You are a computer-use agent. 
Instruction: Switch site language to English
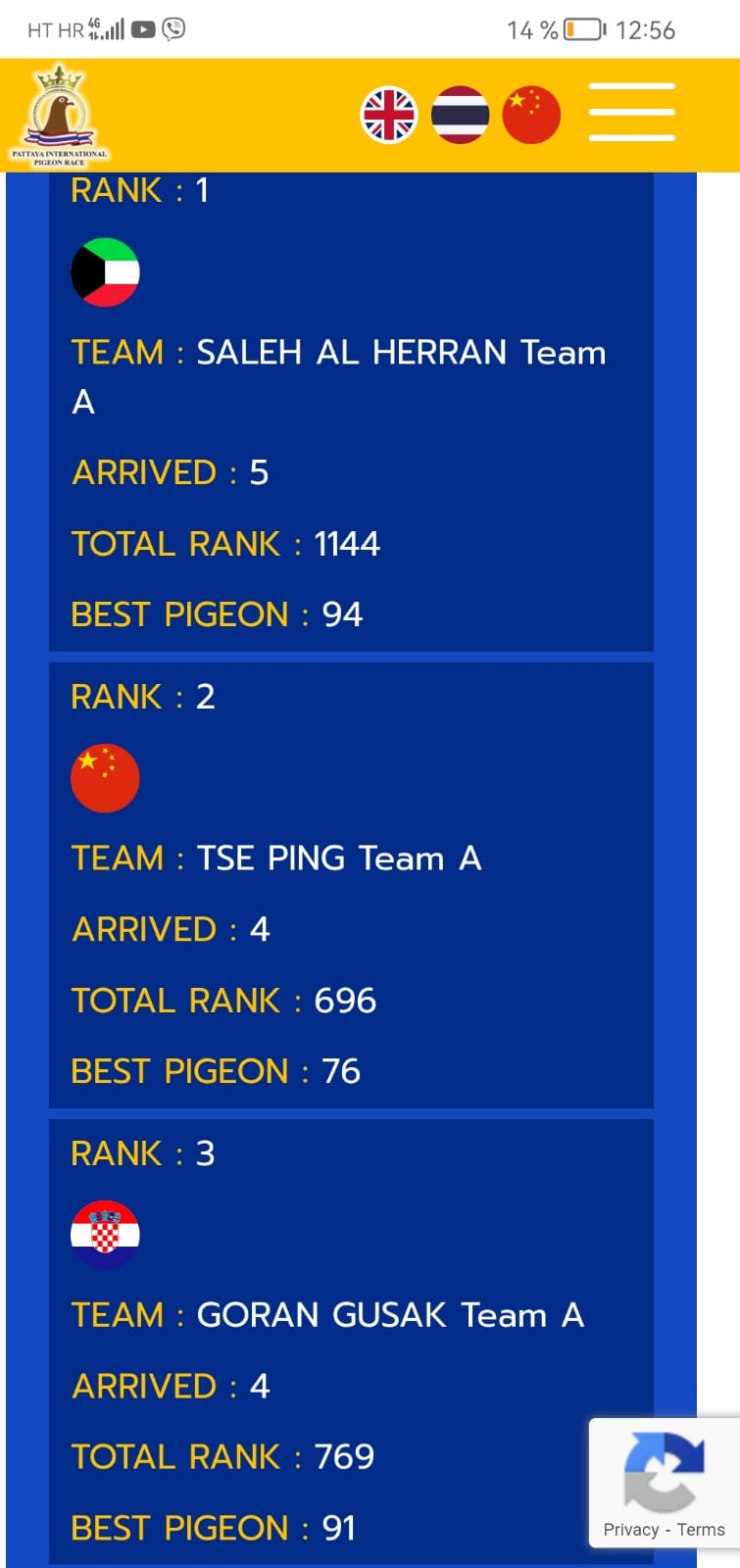coord(389,115)
